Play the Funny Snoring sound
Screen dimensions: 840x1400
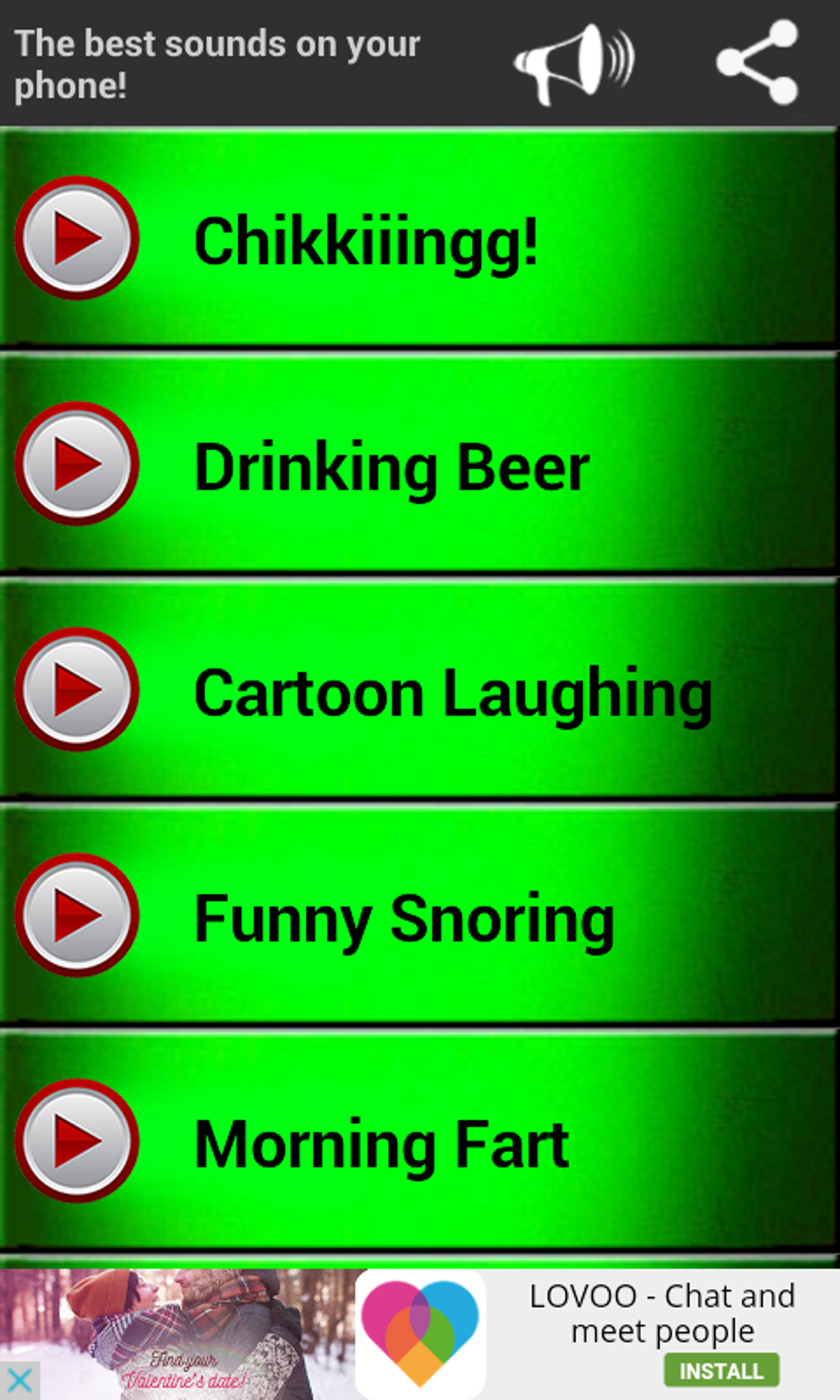click(77, 915)
